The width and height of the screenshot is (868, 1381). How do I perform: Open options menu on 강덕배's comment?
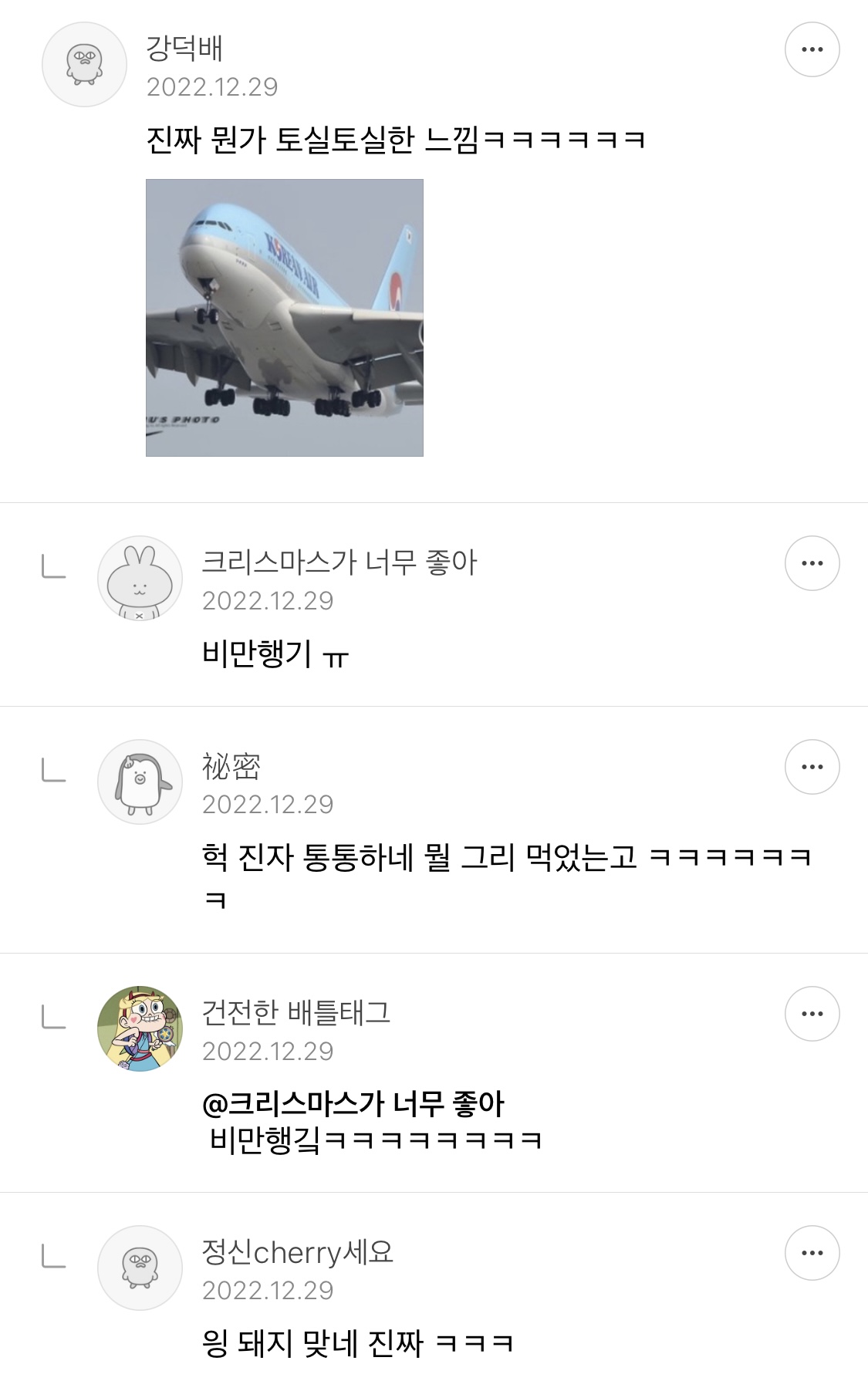812,49
